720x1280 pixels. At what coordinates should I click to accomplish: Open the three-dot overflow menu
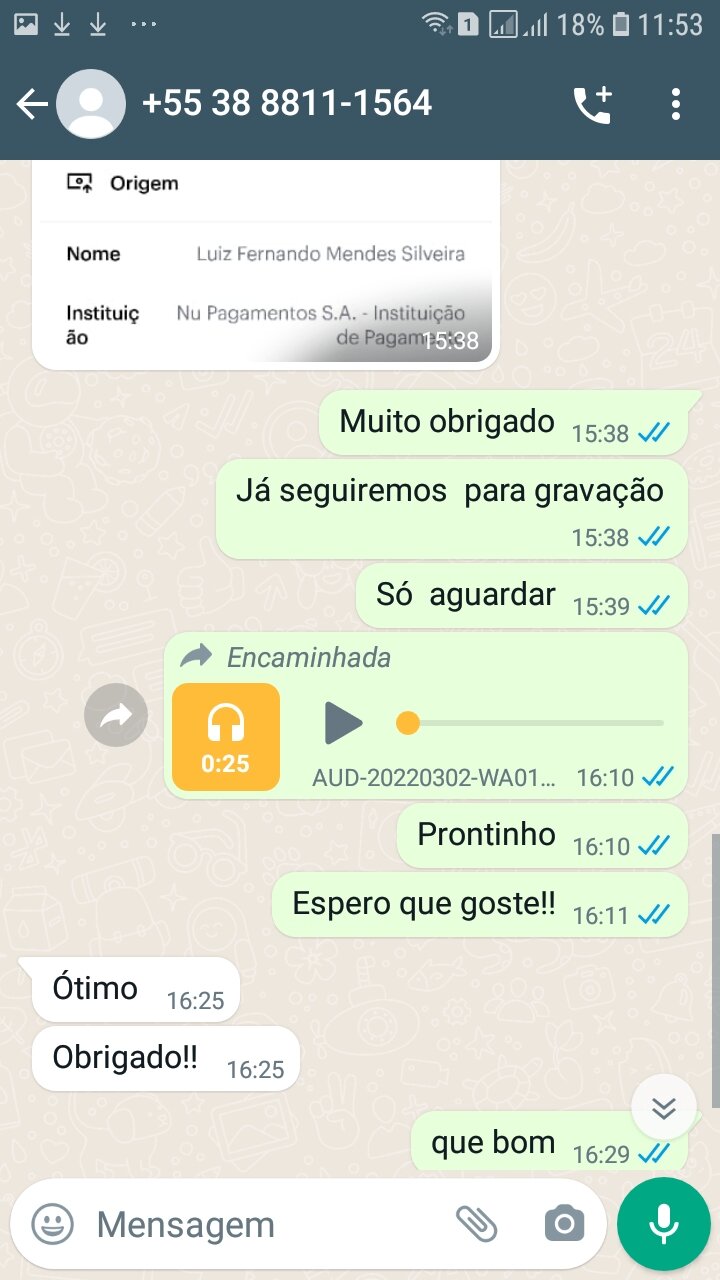point(676,104)
